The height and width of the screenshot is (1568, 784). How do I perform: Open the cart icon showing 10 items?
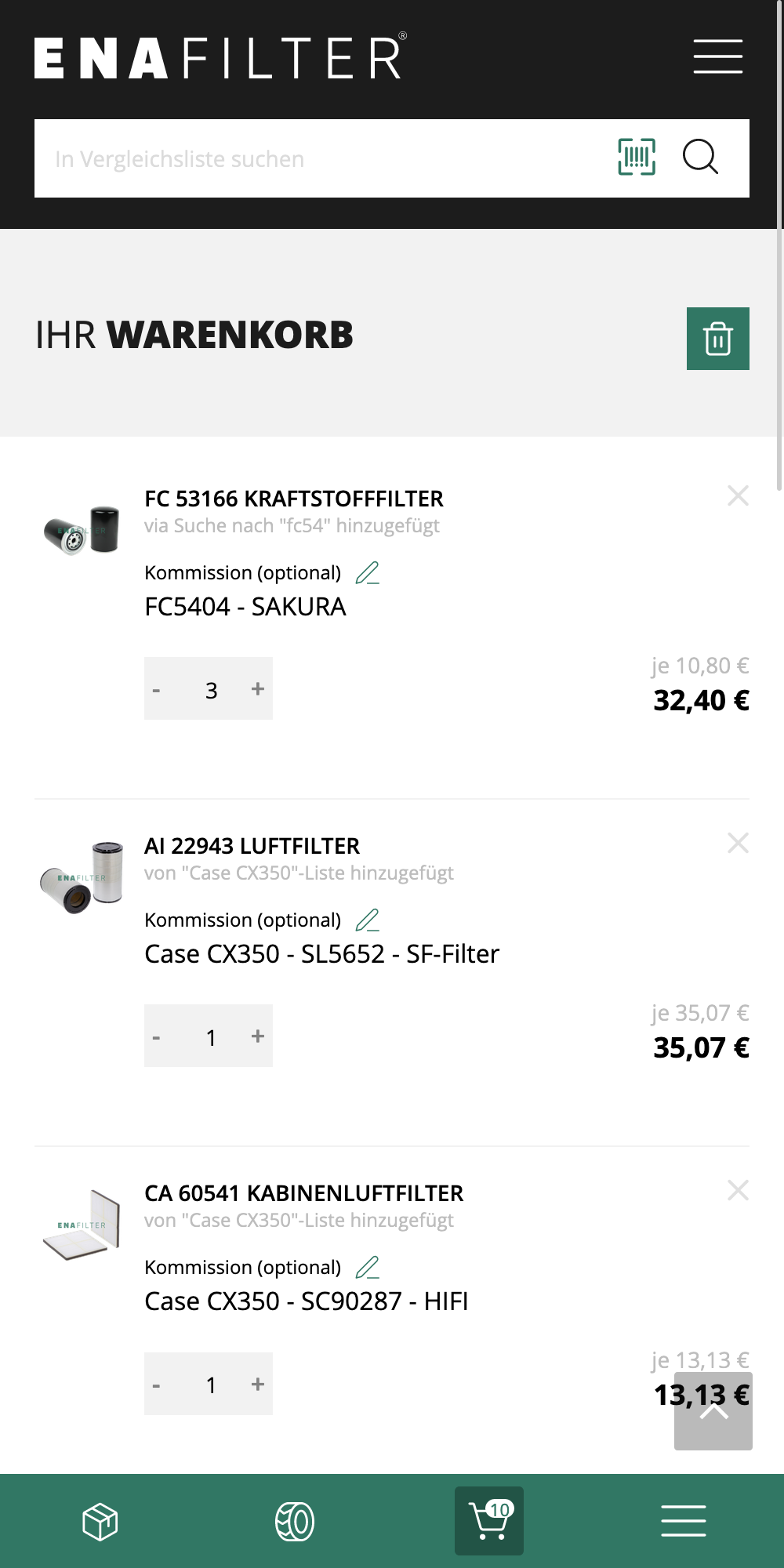489,1519
